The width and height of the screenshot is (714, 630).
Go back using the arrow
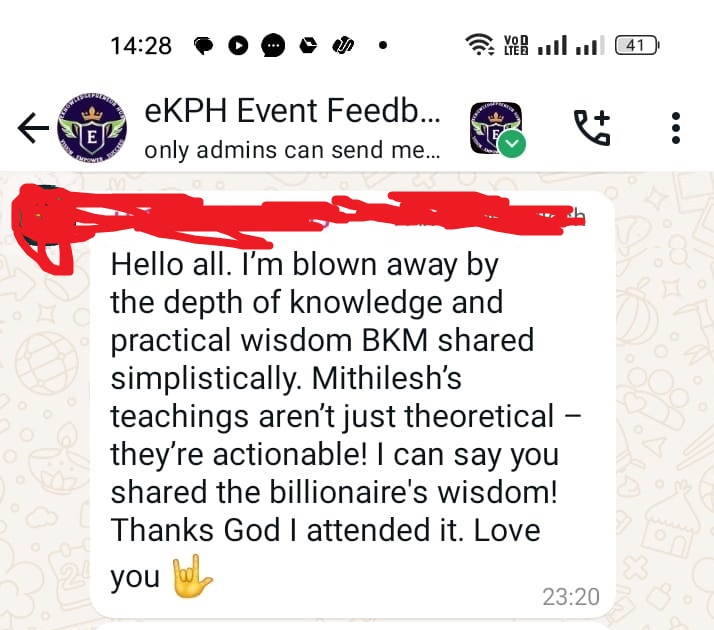(32, 128)
